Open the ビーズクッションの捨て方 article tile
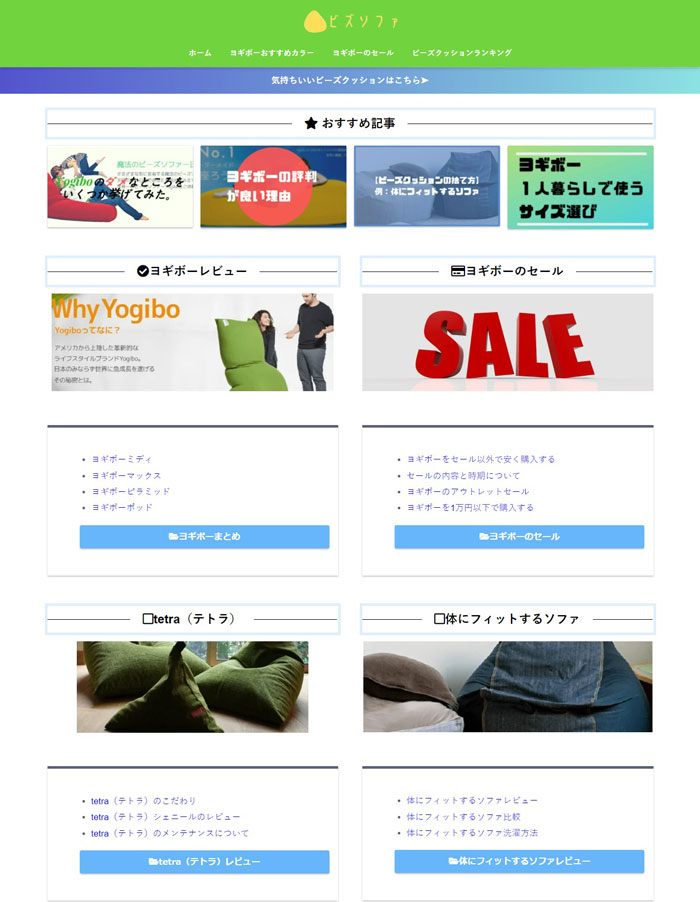 (426, 186)
